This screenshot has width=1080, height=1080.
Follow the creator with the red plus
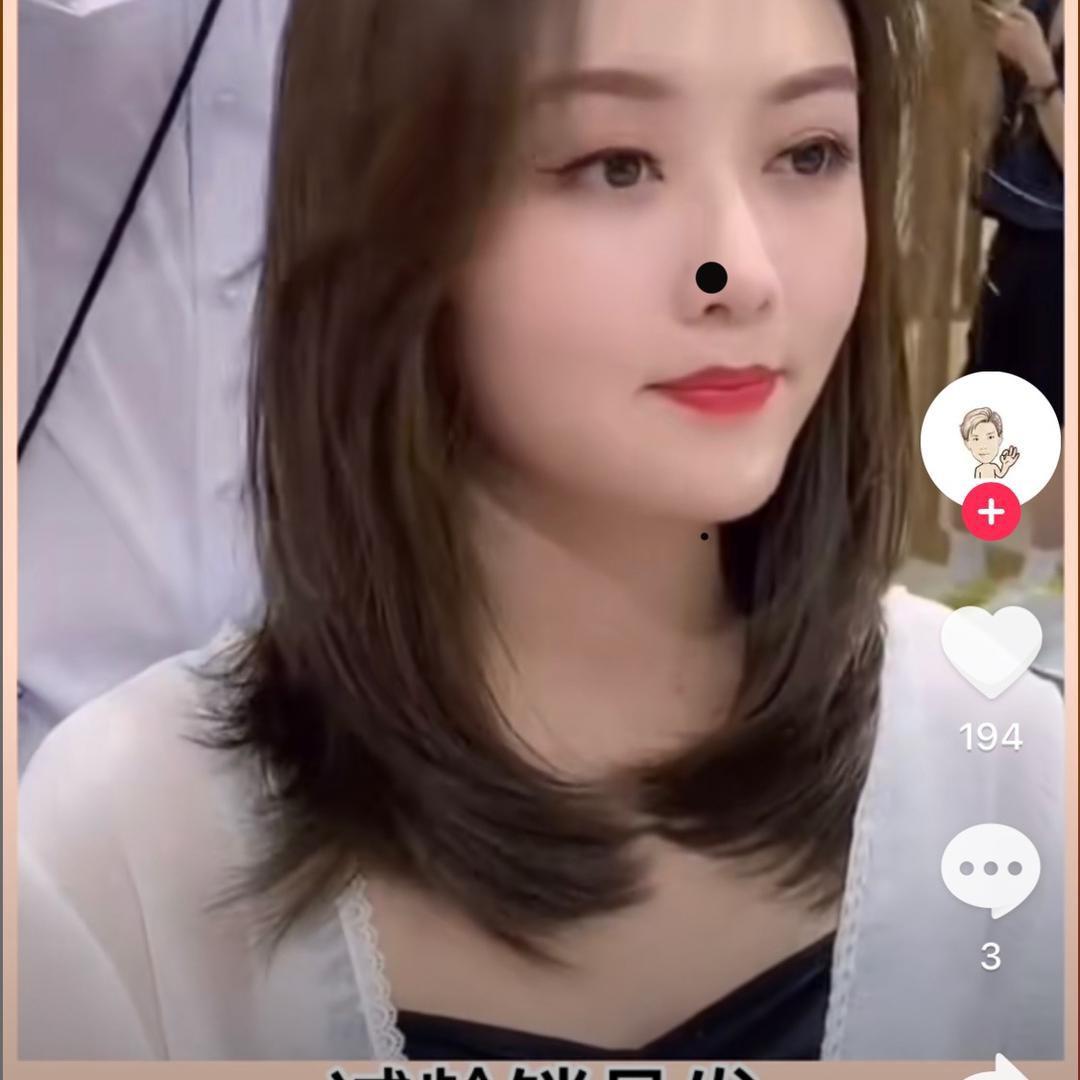[990, 513]
